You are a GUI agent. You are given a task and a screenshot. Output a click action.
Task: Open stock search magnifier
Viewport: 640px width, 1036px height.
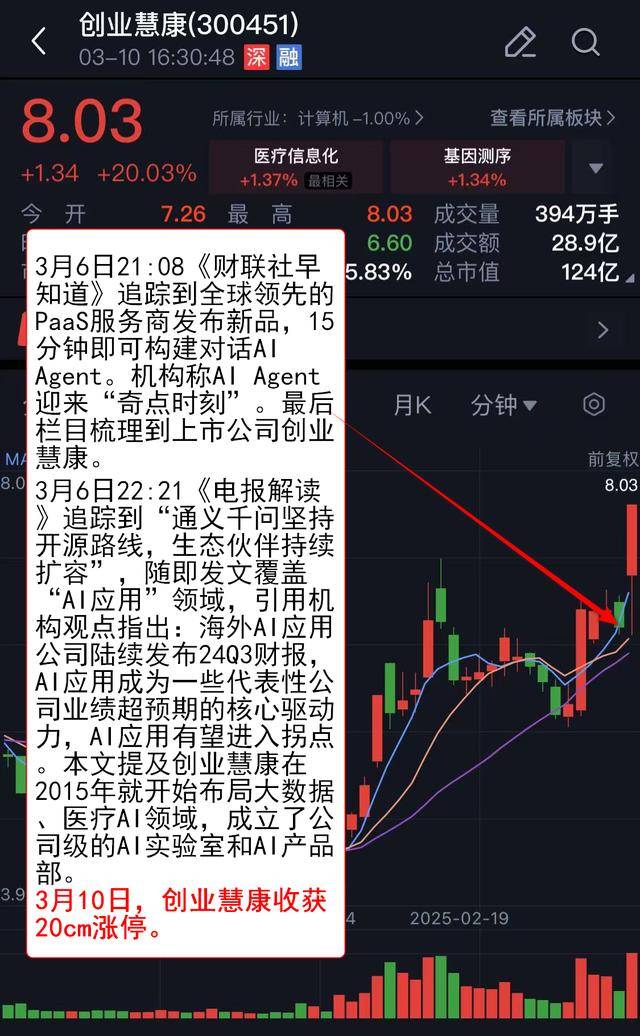(x=586, y=42)
